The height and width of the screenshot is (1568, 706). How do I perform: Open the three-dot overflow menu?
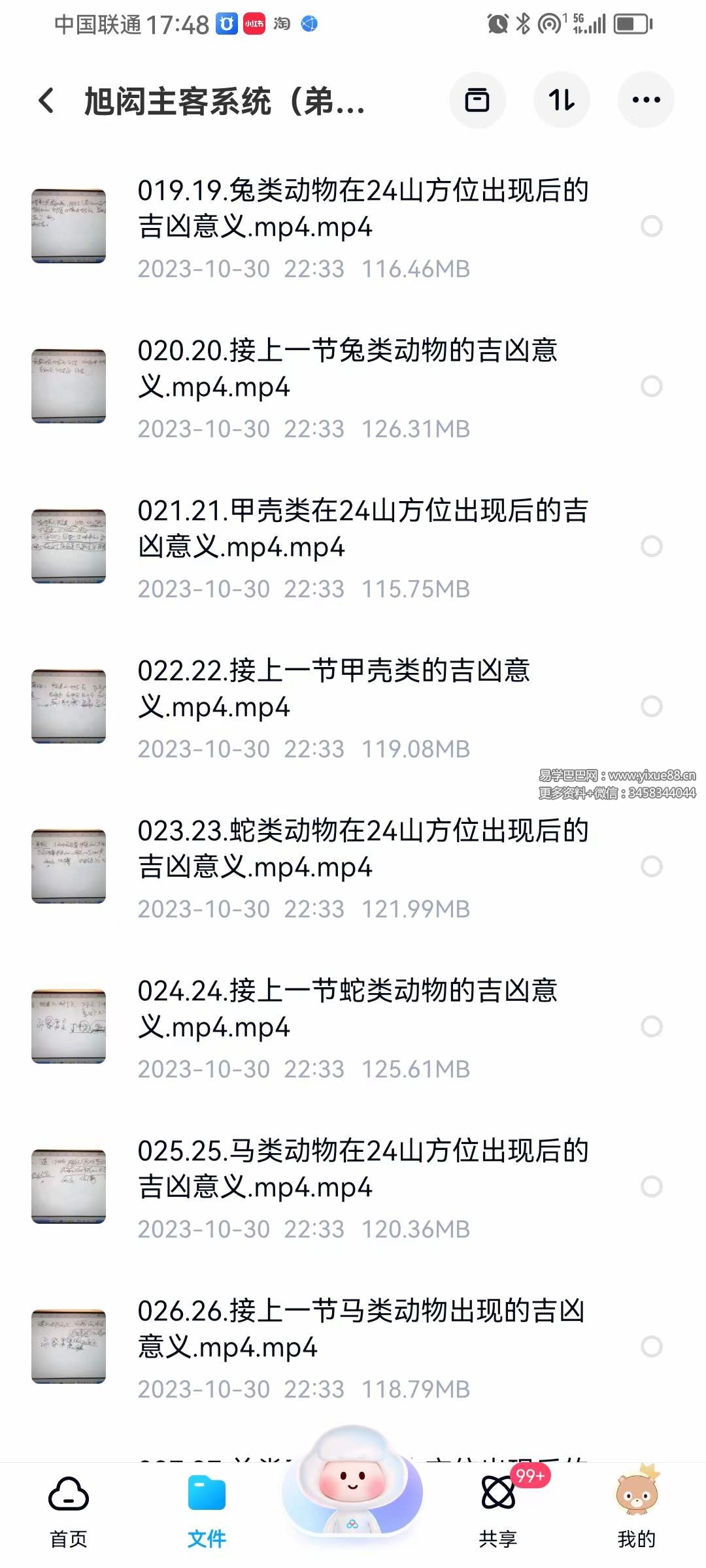[x=646, y=101]
